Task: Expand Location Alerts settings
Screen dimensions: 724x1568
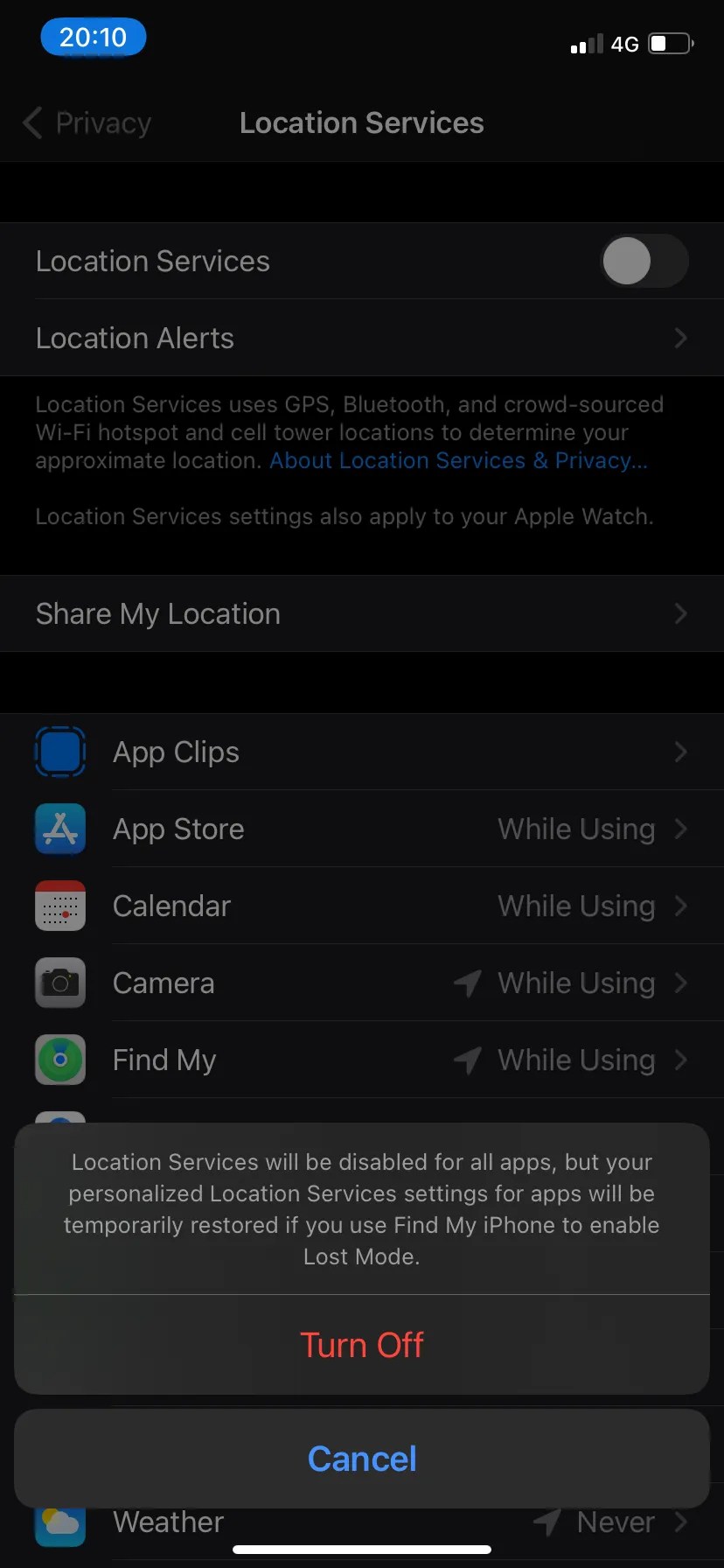Action: (x=362, y=338)
